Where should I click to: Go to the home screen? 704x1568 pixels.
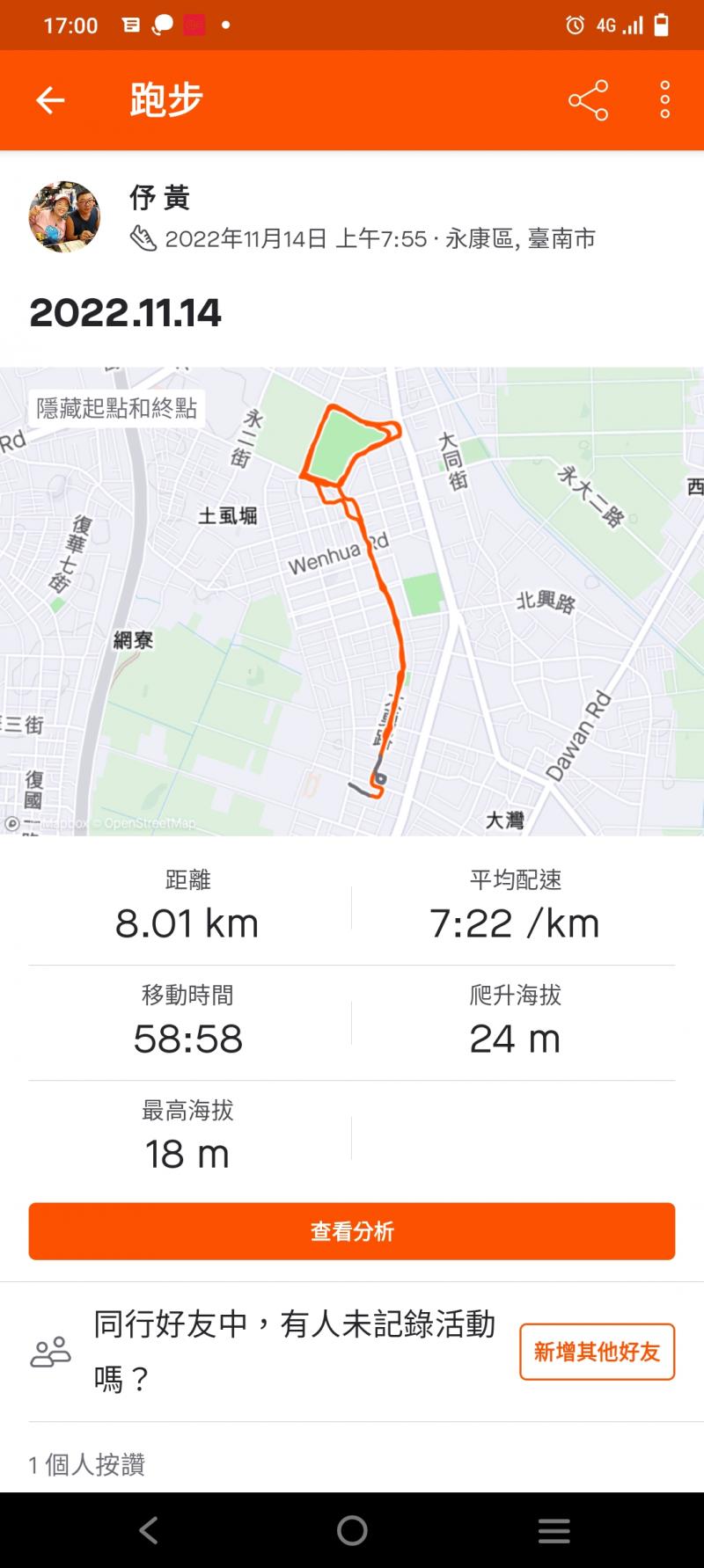click(352, 1531)
